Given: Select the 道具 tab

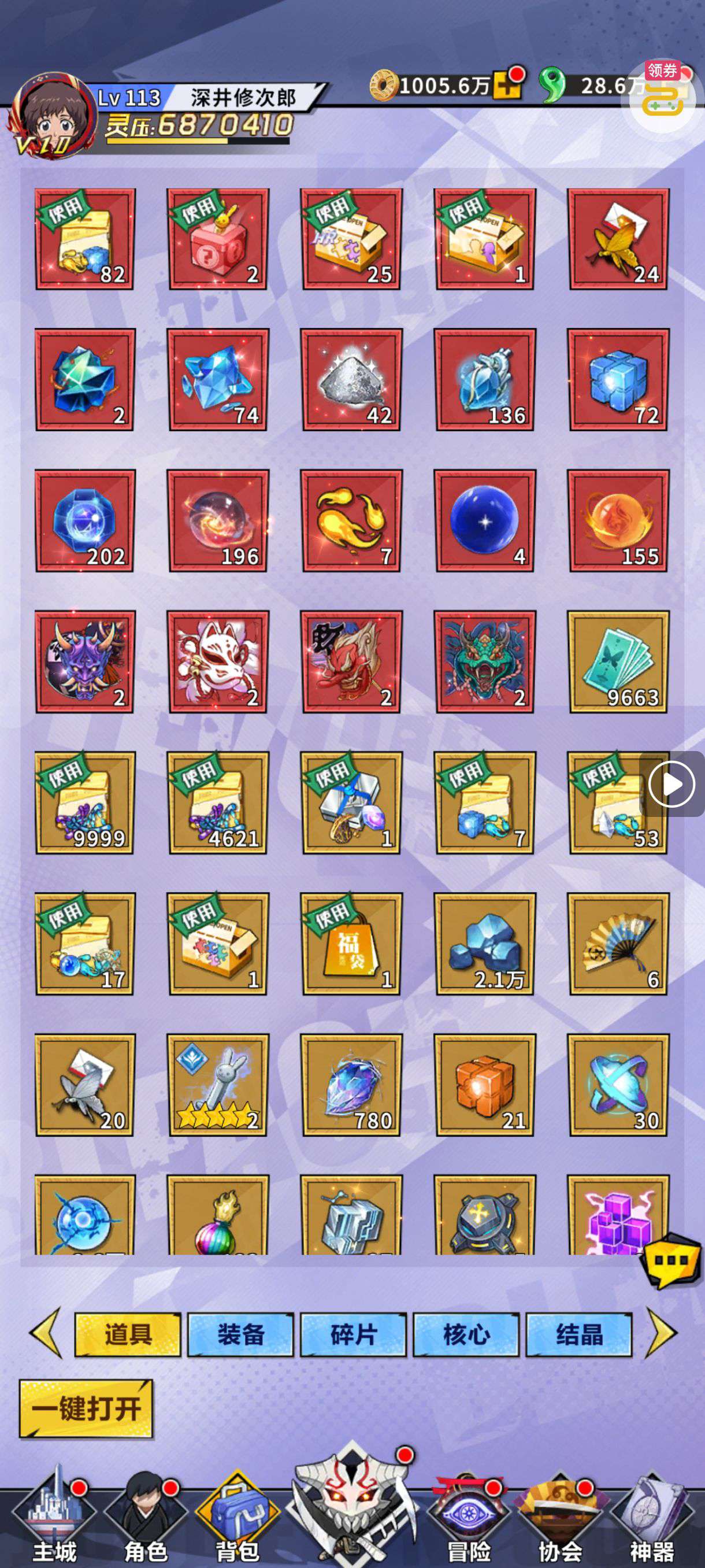Looking at the screenshot, I should click(x=128, y=1334).
